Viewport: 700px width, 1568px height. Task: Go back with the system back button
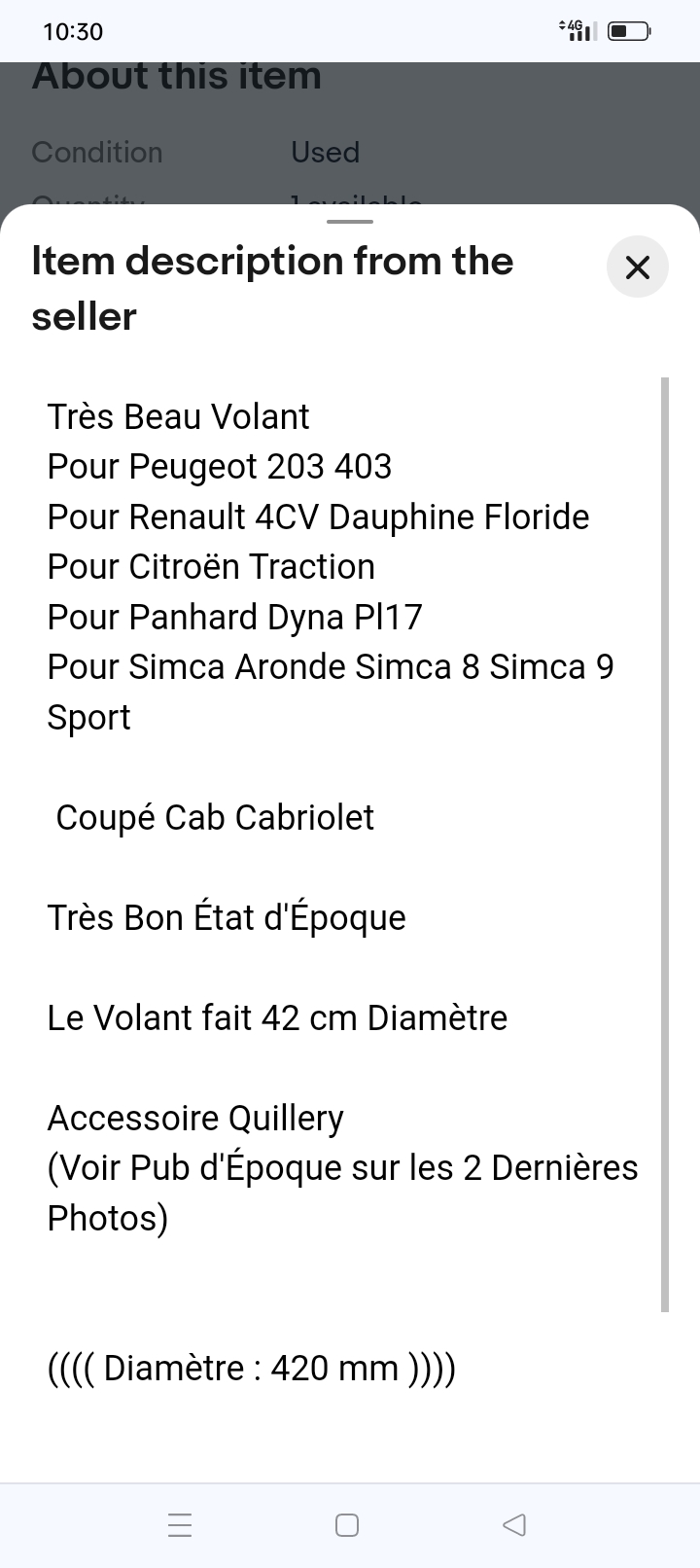pyautogui.click(x=514, y=1524)
